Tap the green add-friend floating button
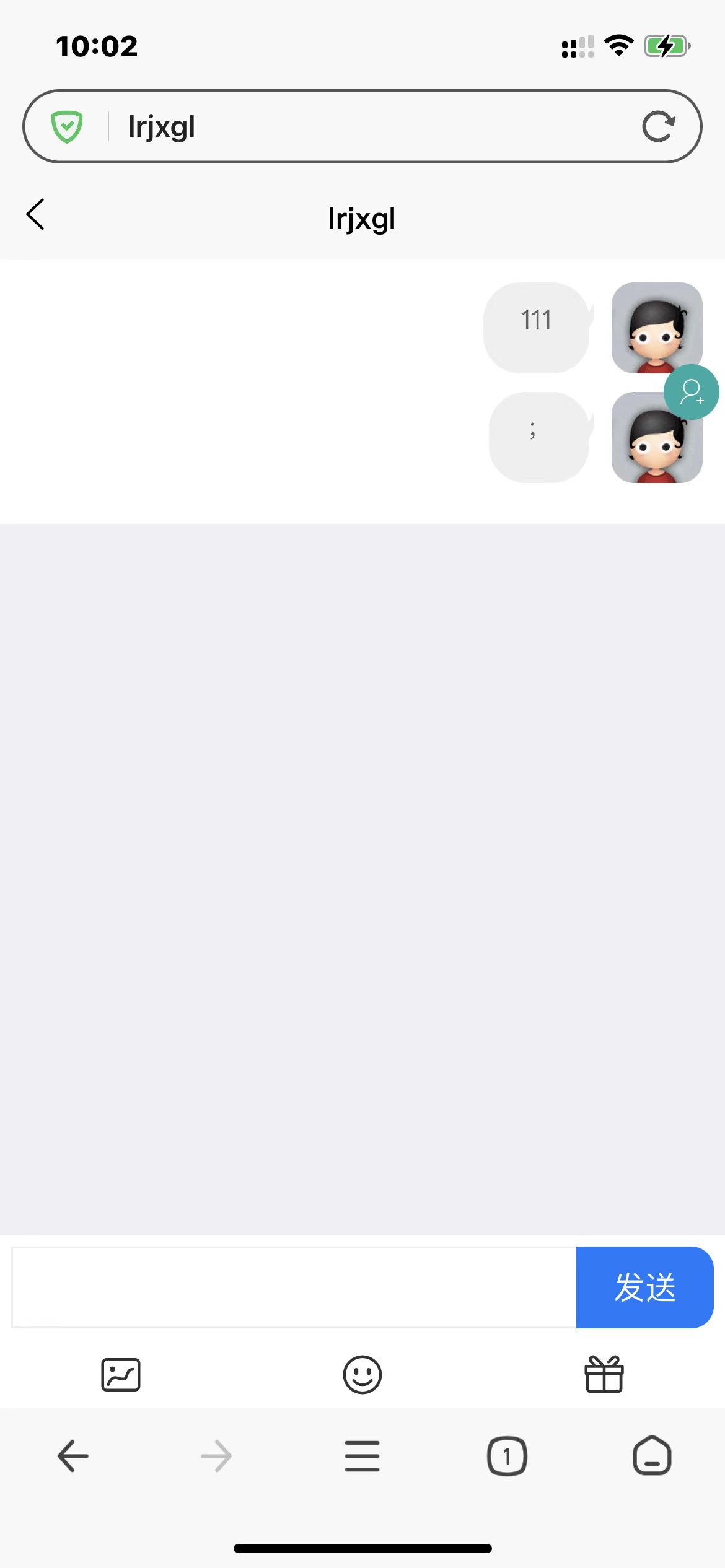Viewport: 725px width, 1568px height. coord(691,392)
